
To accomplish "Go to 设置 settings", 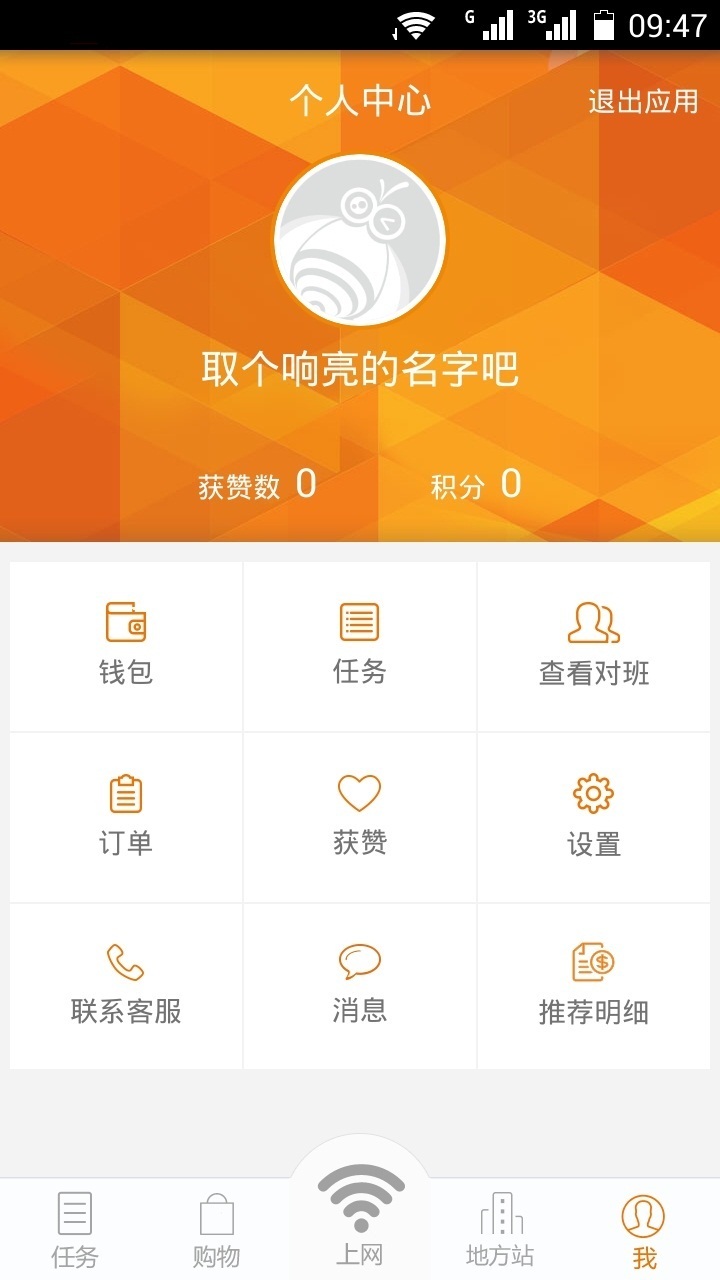I will pos(594,816).
